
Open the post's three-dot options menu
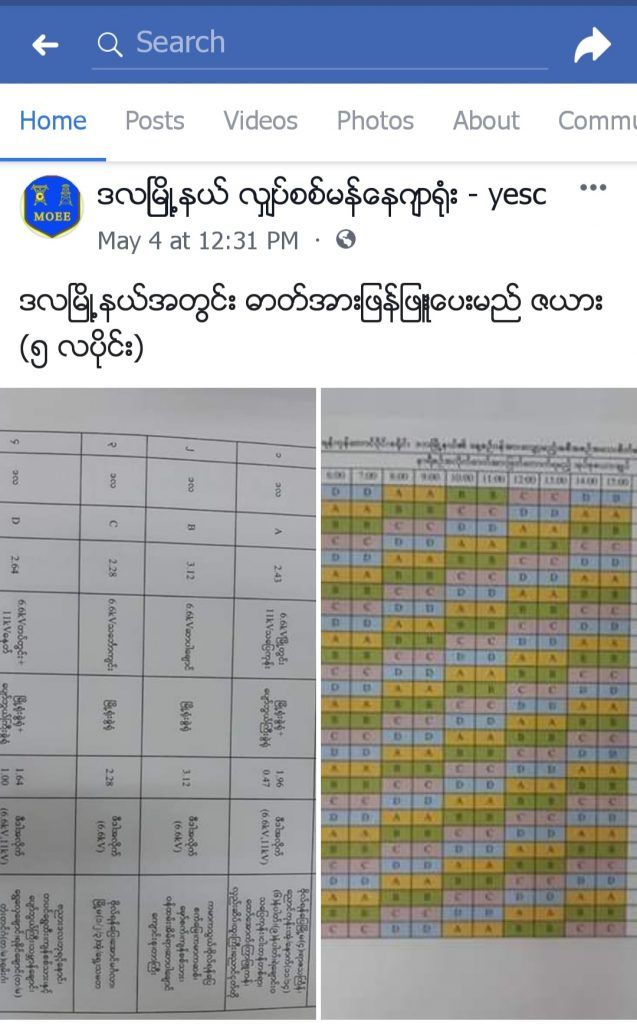click(x=593, y=188)
